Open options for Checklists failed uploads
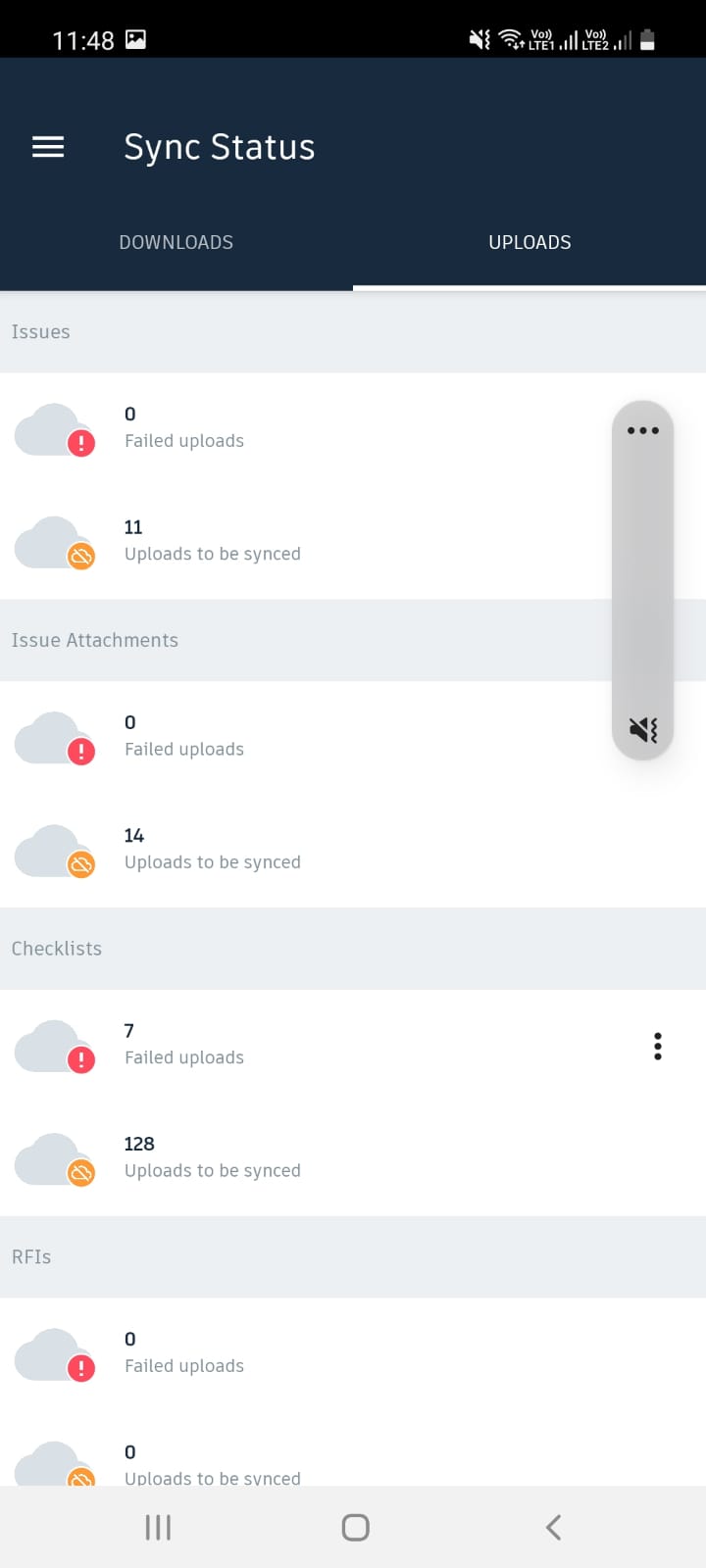This screenshot has height=1568, width=706. [x=658, y=1047]
